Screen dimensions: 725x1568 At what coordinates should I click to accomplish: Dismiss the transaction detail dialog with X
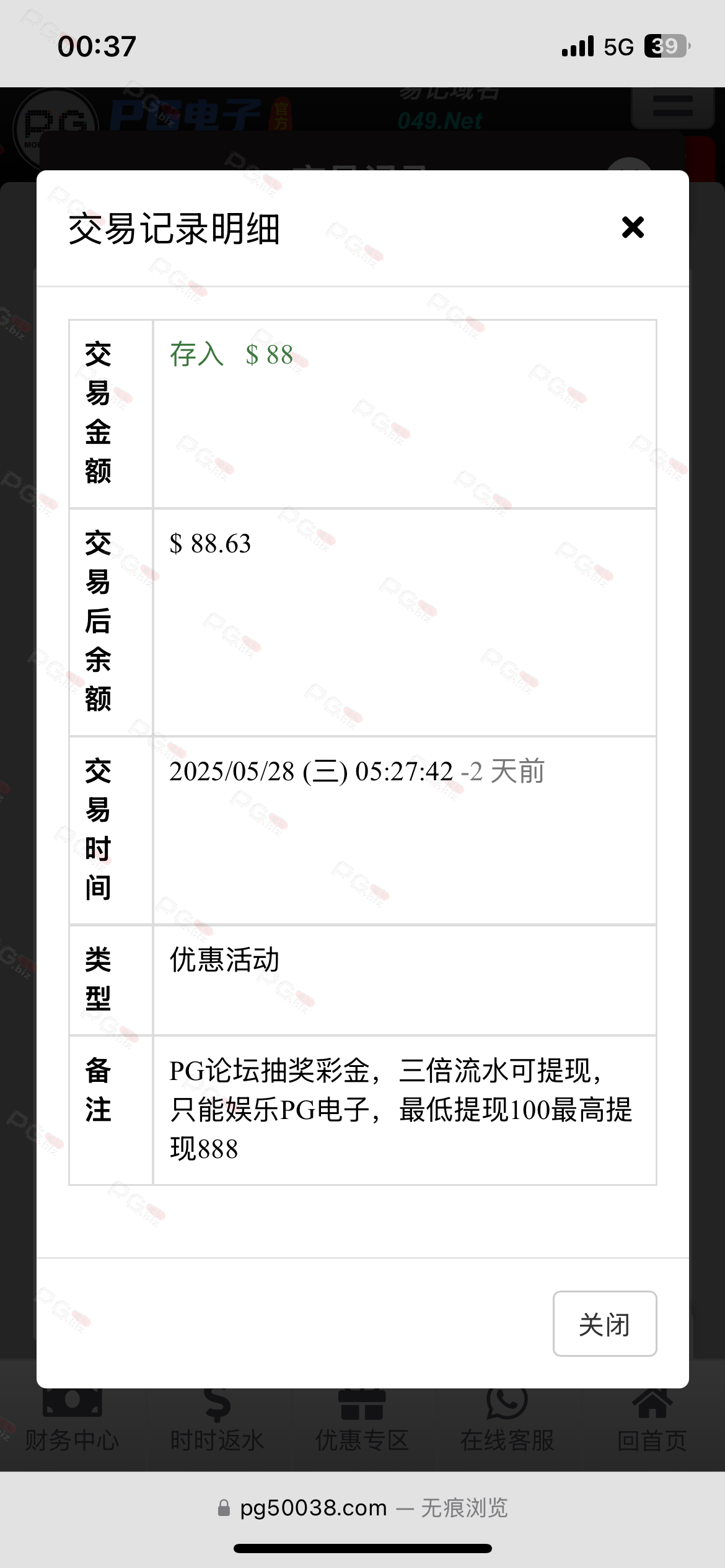(633, 227)
